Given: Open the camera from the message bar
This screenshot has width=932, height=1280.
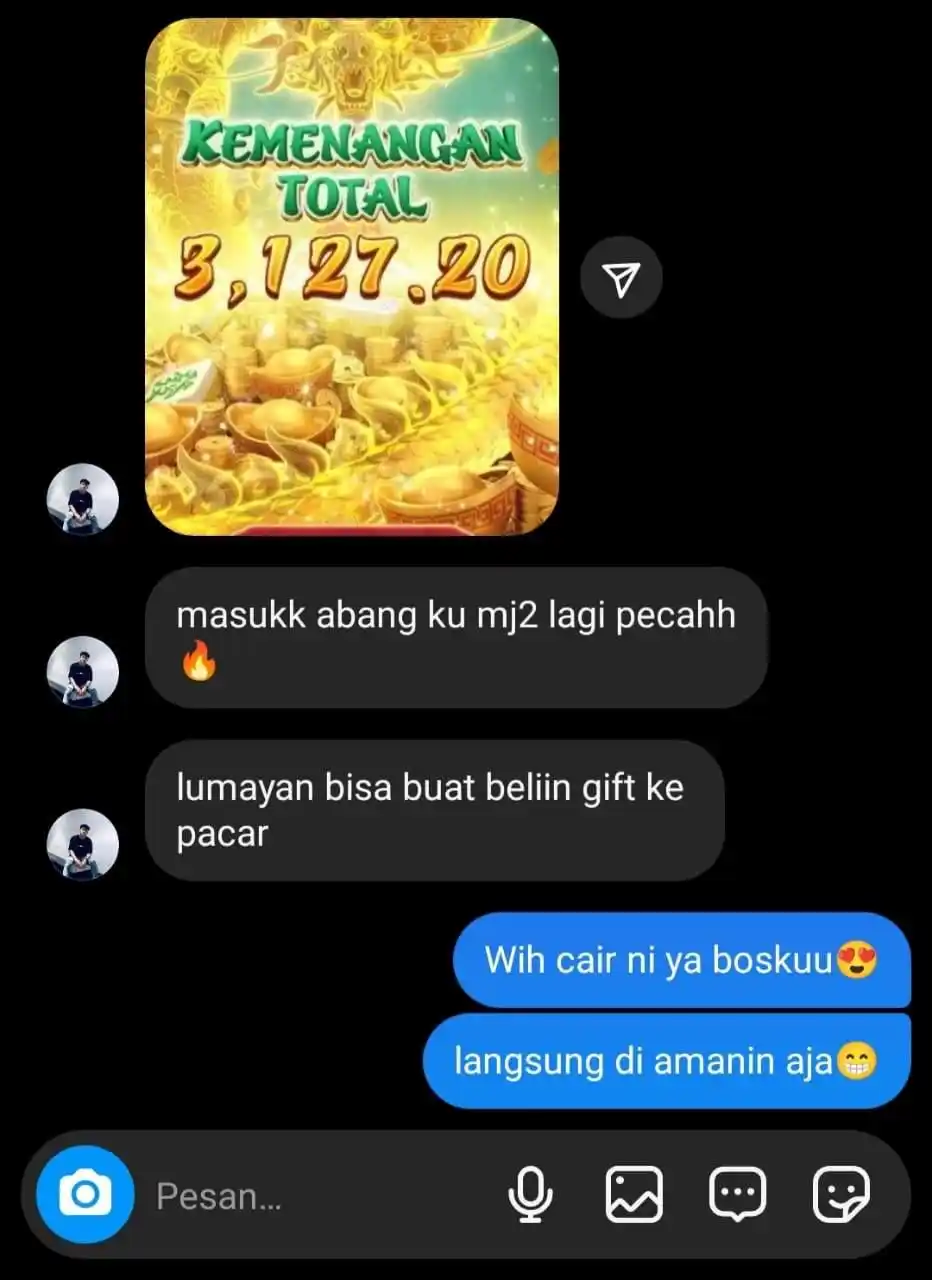Looking at the screenshot, I should (85, 1194).
